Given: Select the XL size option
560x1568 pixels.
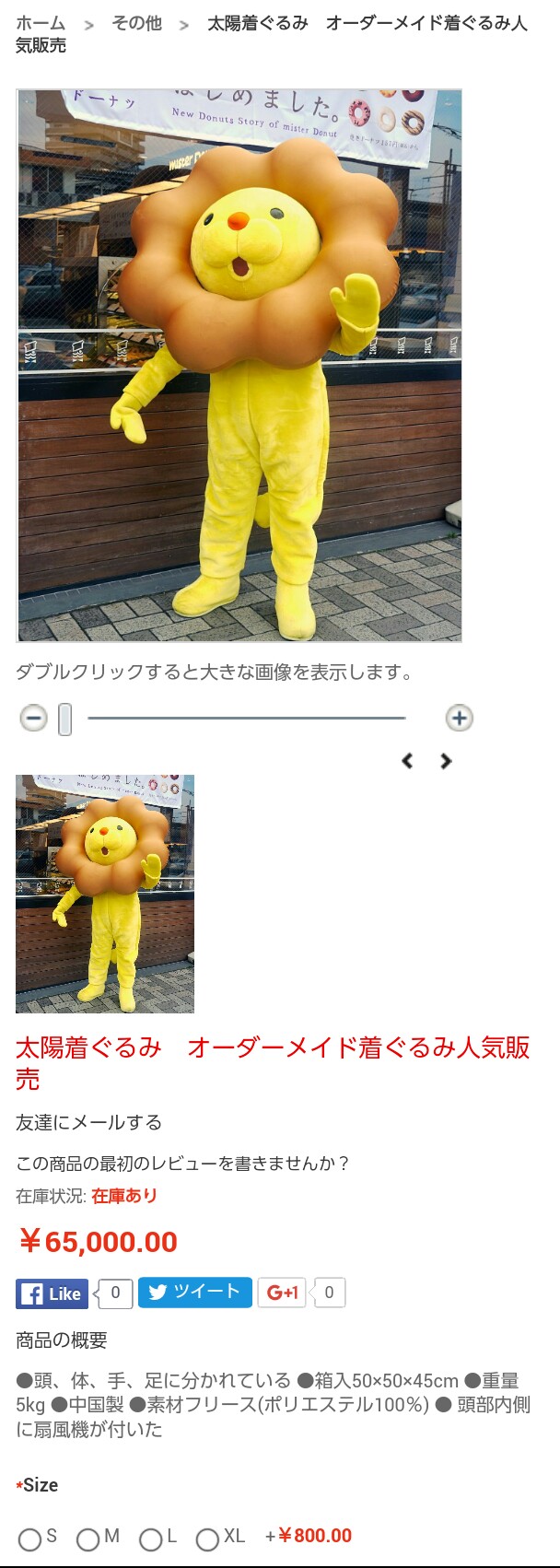Looking at the screenshot, I should click(207, 1539).
